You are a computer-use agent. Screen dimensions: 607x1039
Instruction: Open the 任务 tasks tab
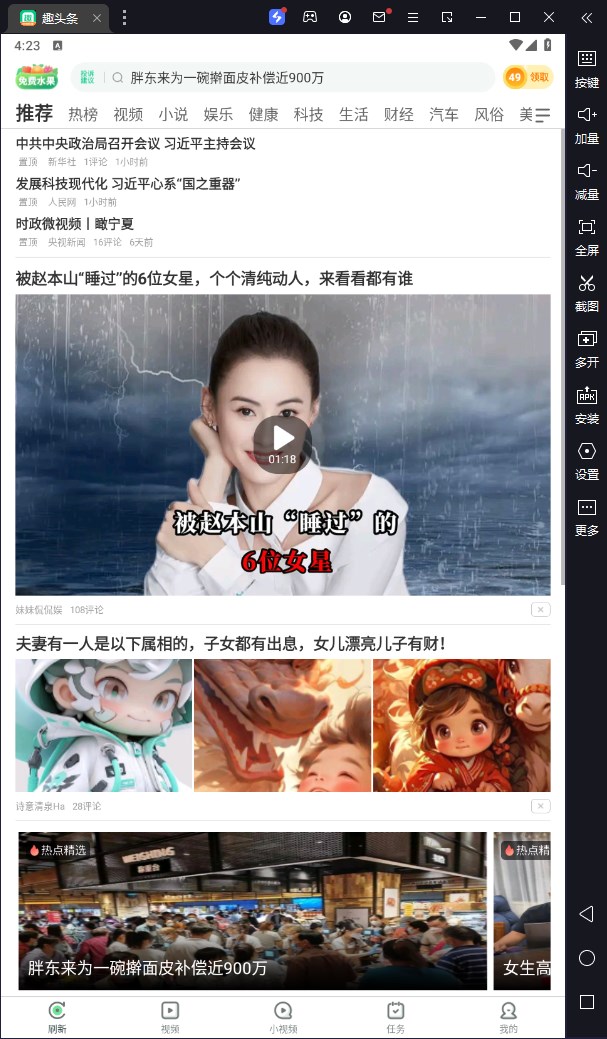coord(395,1016)
